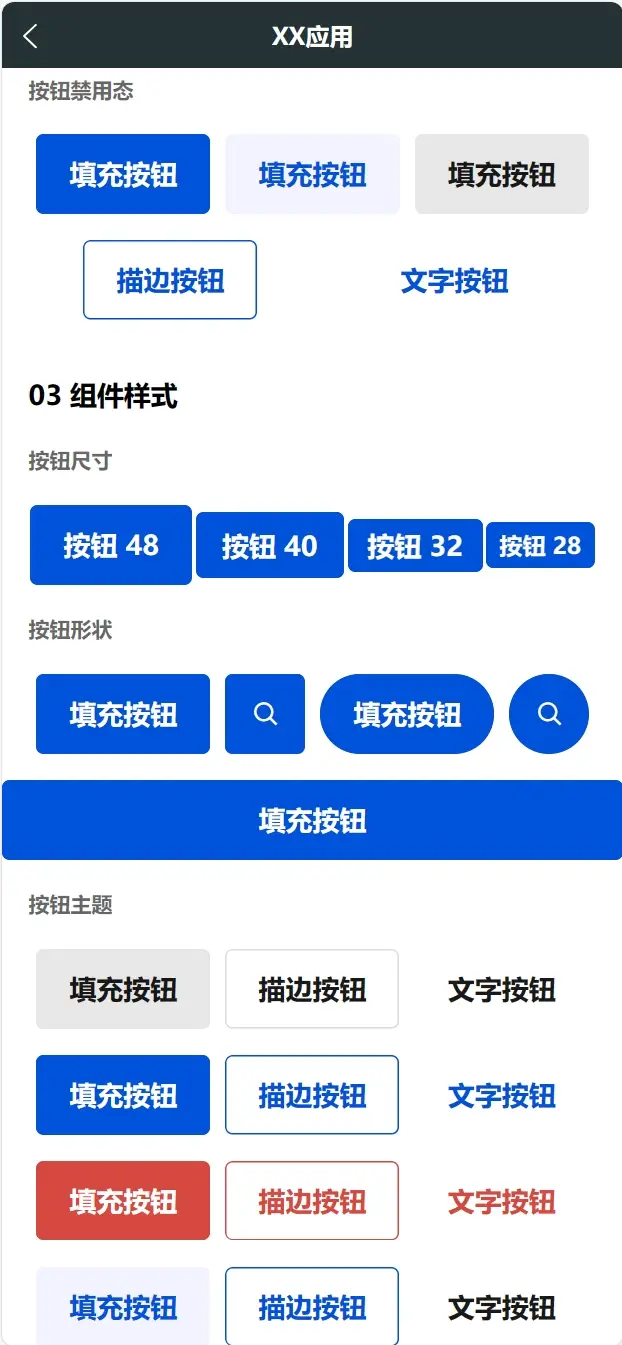Tap the square search icon button
This screenshot has height=1345, width=622.
coord(265,714)
